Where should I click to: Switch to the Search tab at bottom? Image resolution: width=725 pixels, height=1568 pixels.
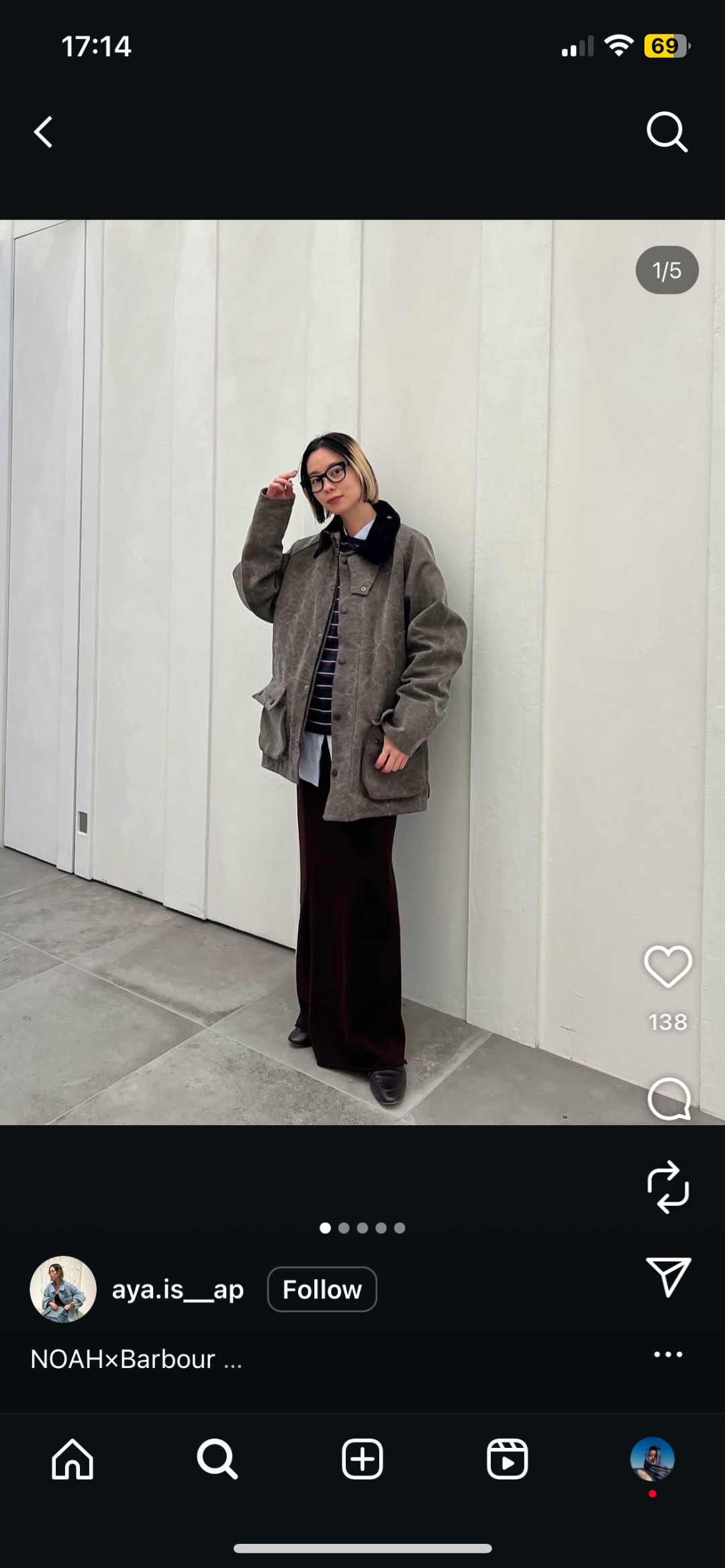click(x=217, y=1459)
